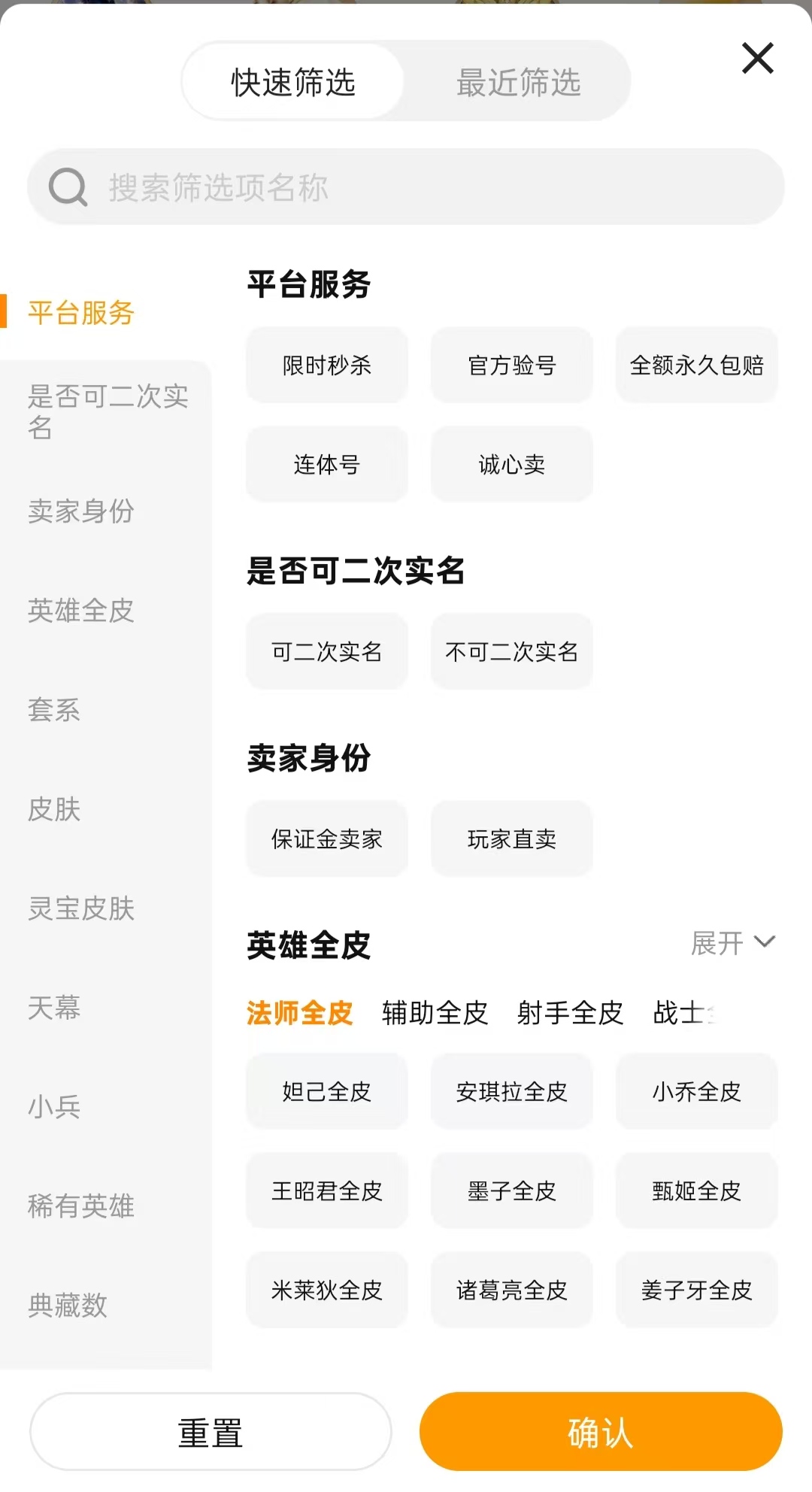The width and height of the screenshot is (812, 1492).
Task: Tap the 搜索筛选项名称 search field
Action: [x=406, y=186]
